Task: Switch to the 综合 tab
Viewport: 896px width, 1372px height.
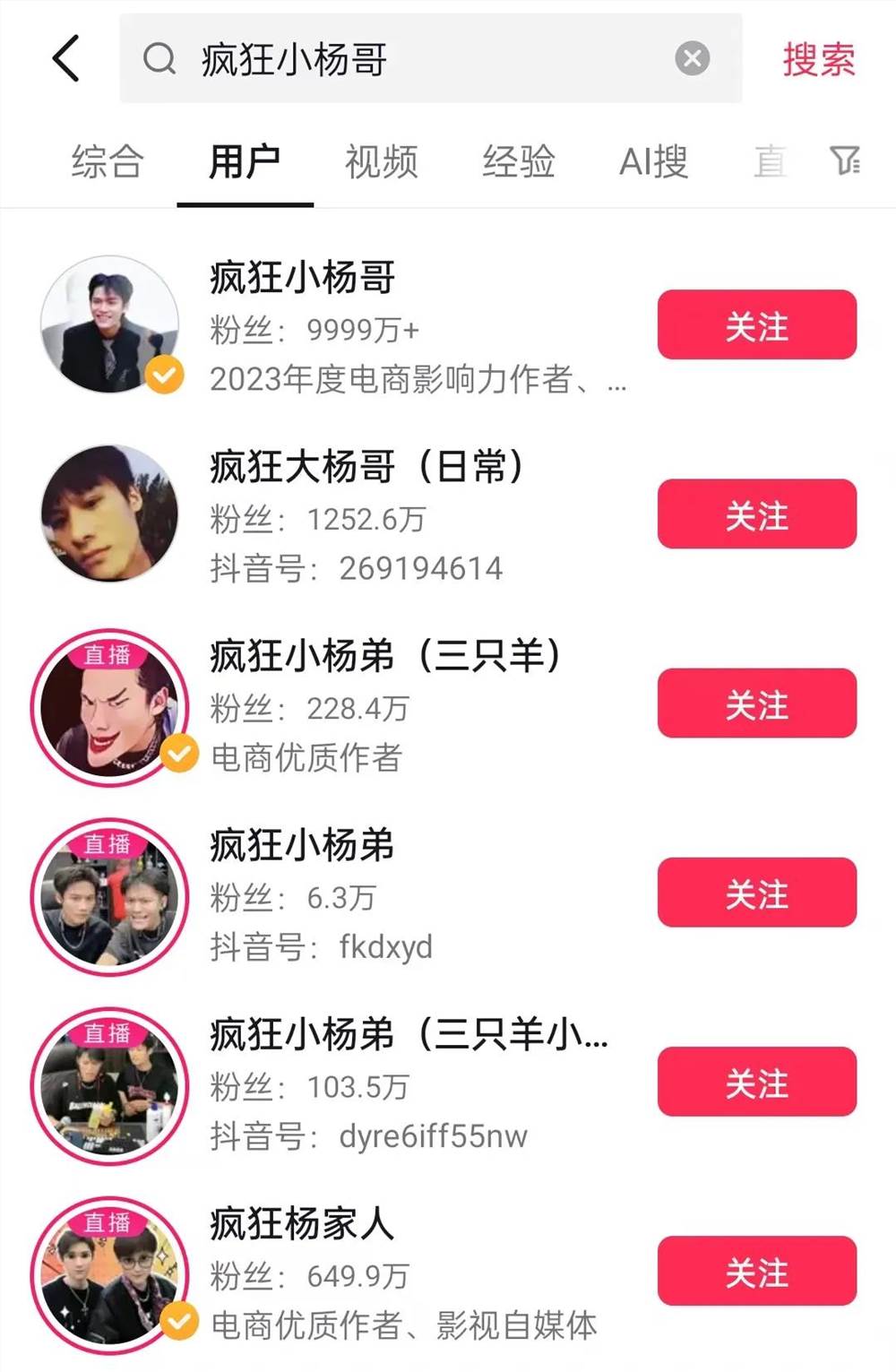Action: (108, 162)
